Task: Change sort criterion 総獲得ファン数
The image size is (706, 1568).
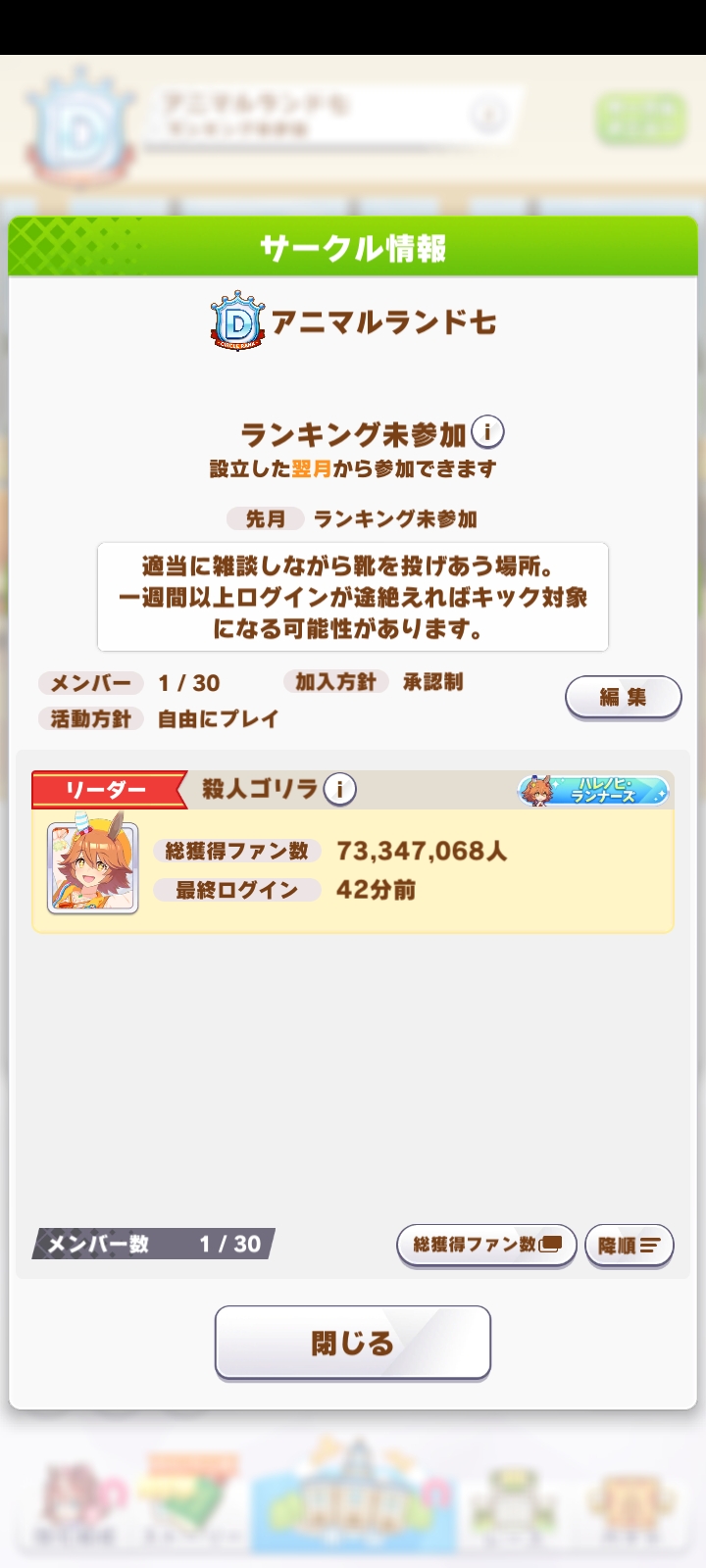Action: click(486, 1245)
